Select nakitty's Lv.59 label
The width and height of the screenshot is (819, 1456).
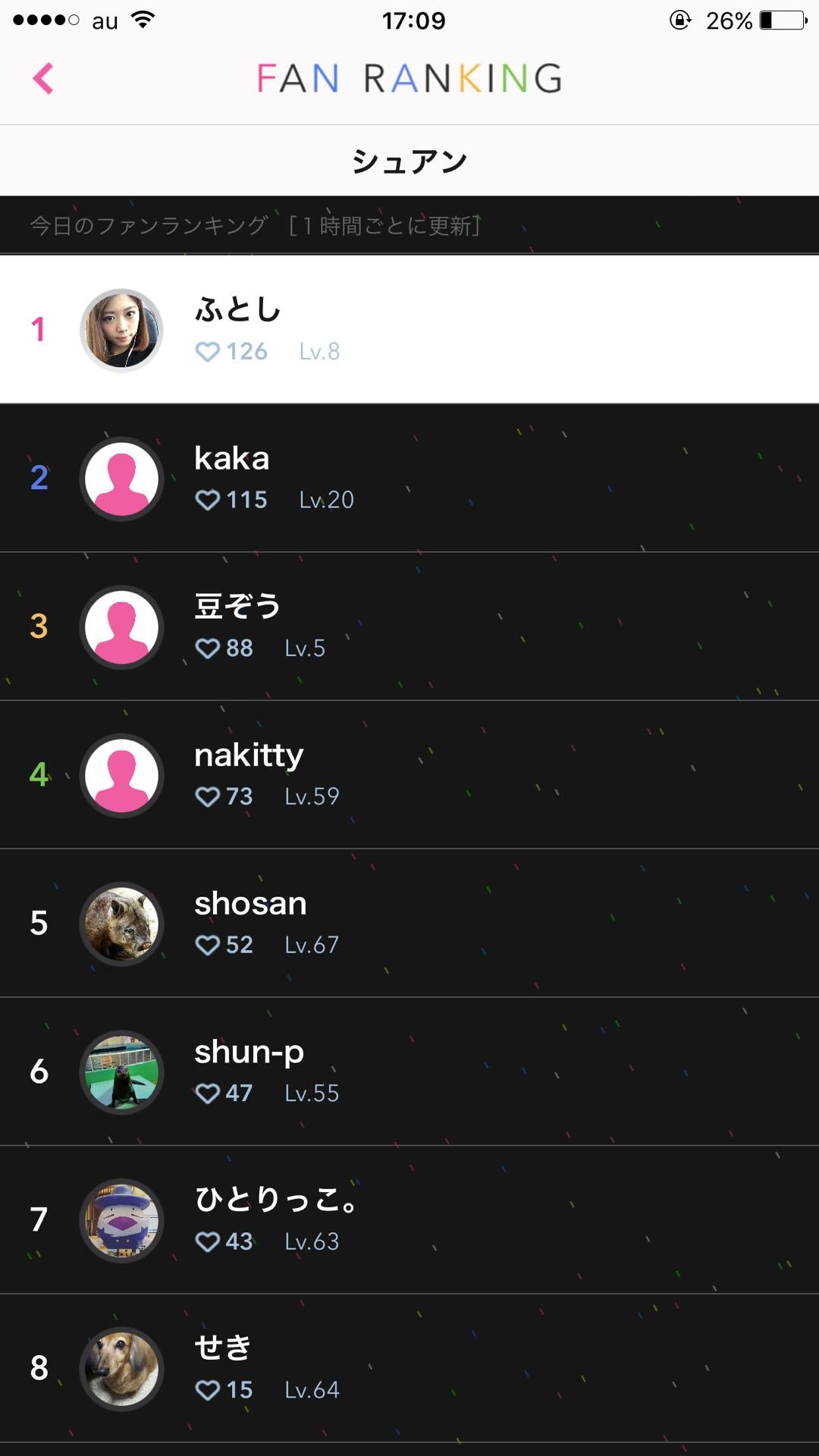311,797
